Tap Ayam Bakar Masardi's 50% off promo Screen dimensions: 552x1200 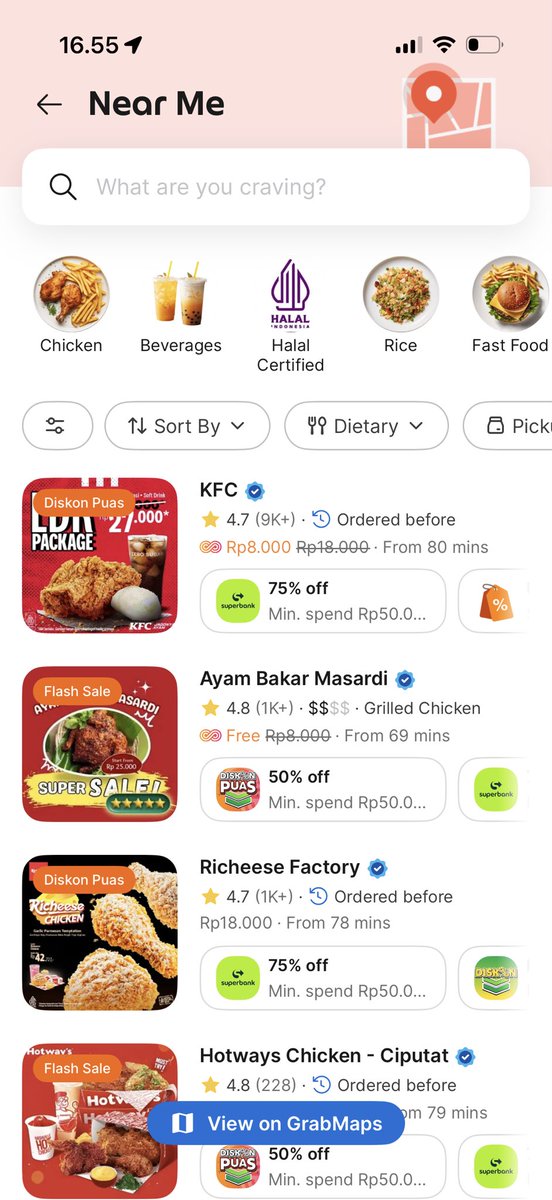pos(323,789)
